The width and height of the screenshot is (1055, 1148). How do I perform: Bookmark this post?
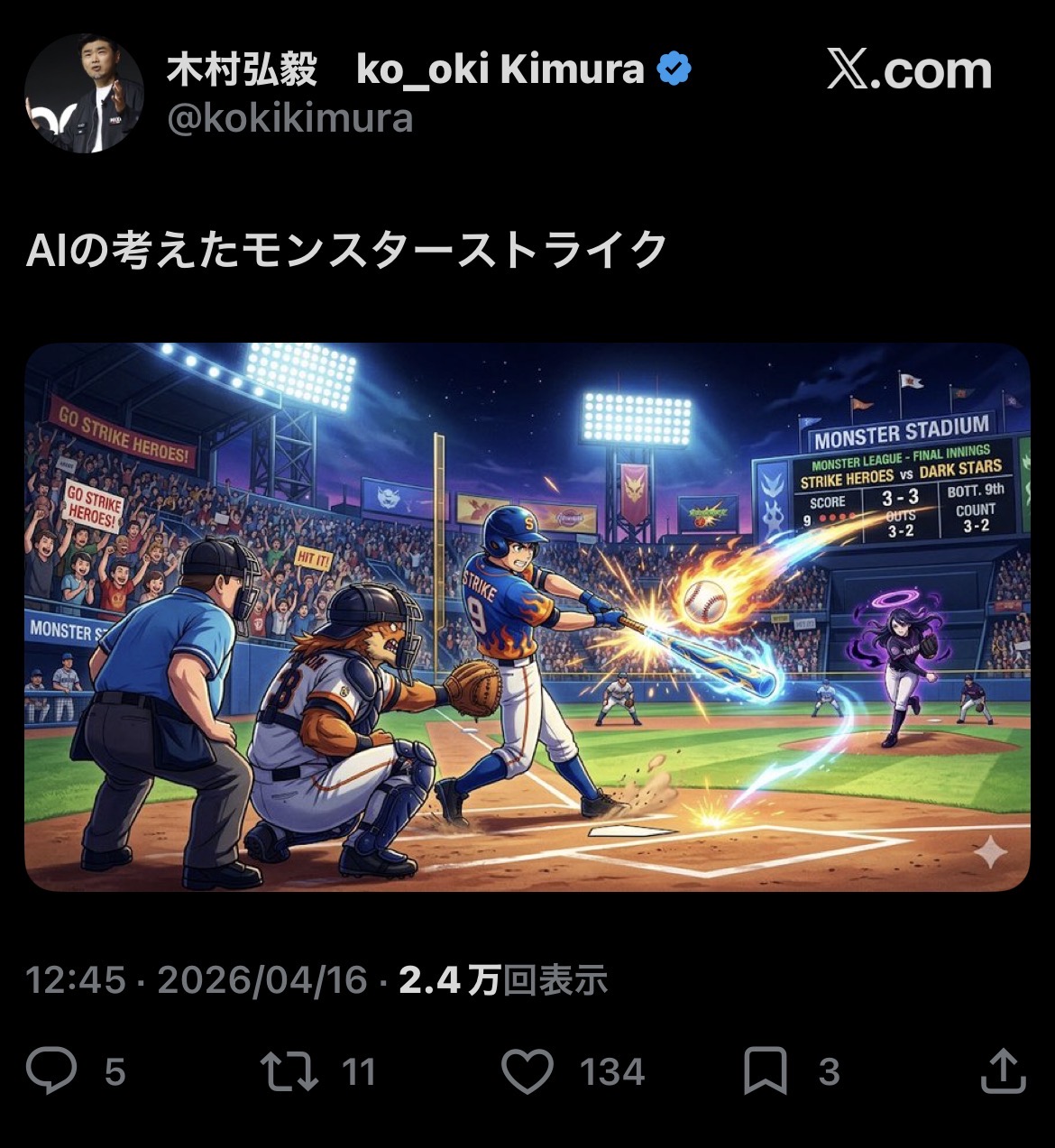tap(765, 1071)
